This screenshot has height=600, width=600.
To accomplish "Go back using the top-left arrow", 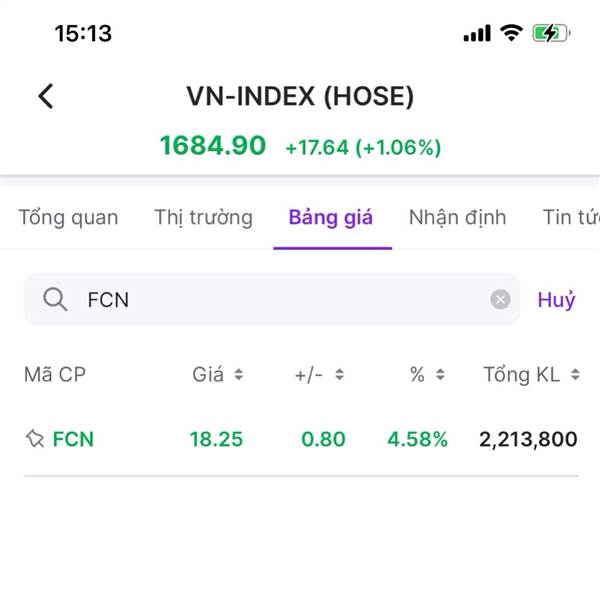I will tap(45, 96).
